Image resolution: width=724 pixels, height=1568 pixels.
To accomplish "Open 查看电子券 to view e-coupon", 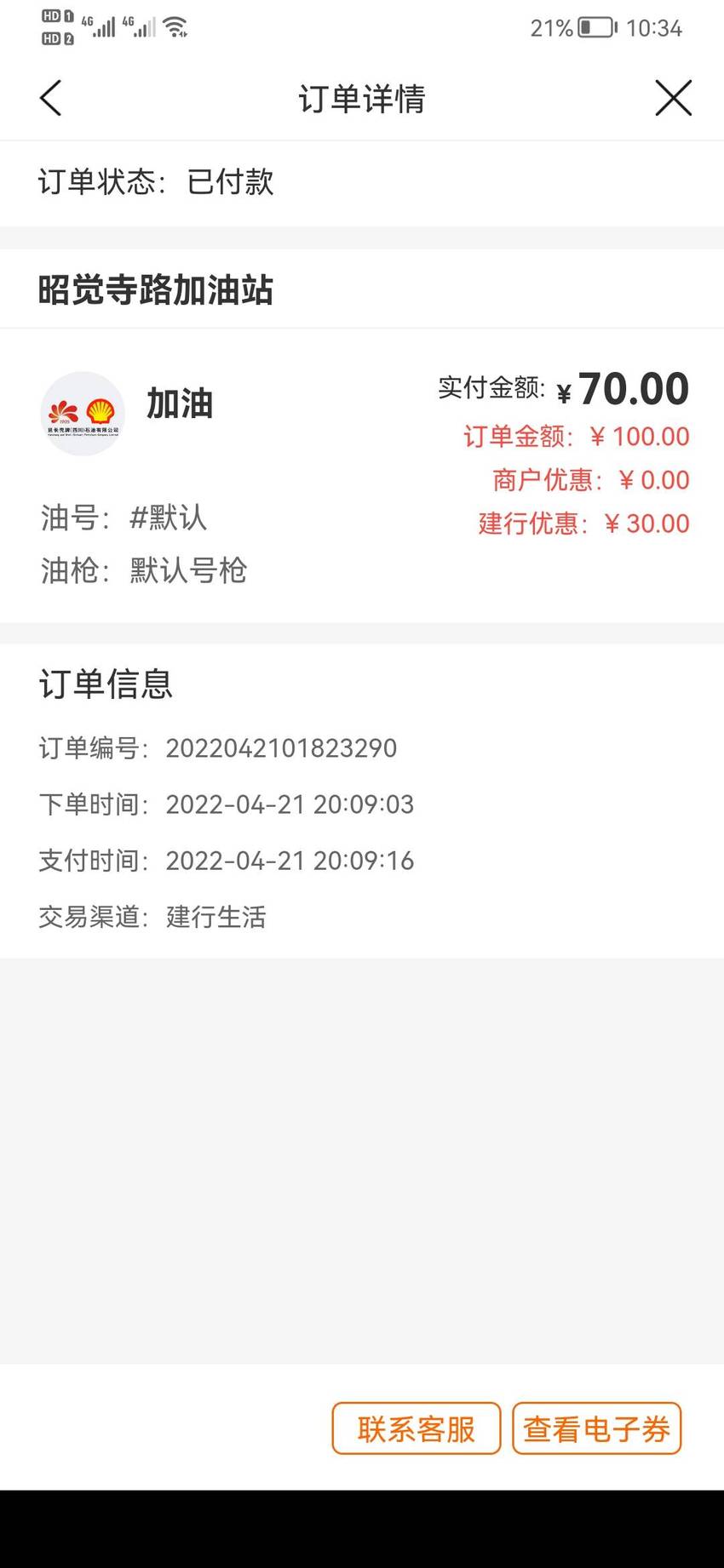I will coord(597,1428).
